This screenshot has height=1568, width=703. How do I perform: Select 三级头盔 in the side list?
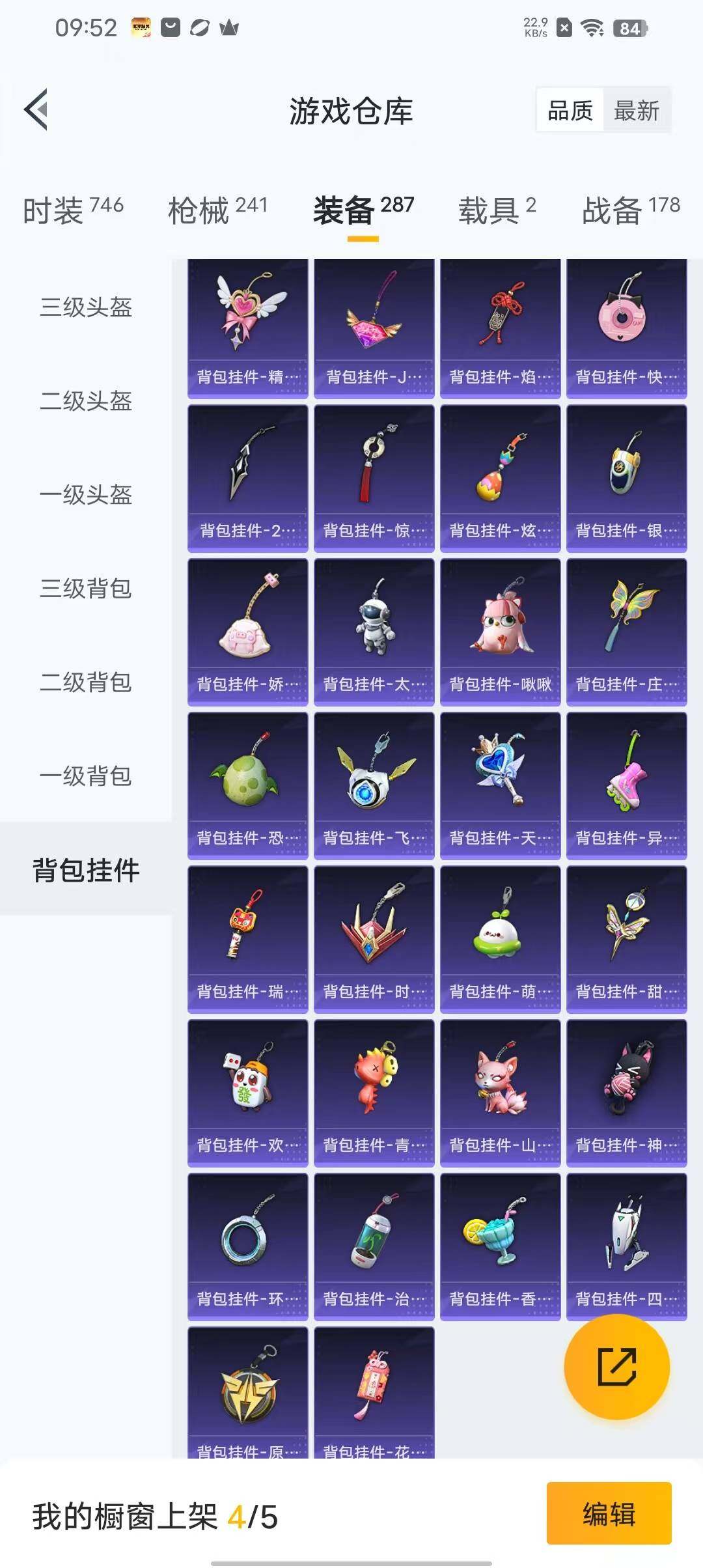pos(86,307)
